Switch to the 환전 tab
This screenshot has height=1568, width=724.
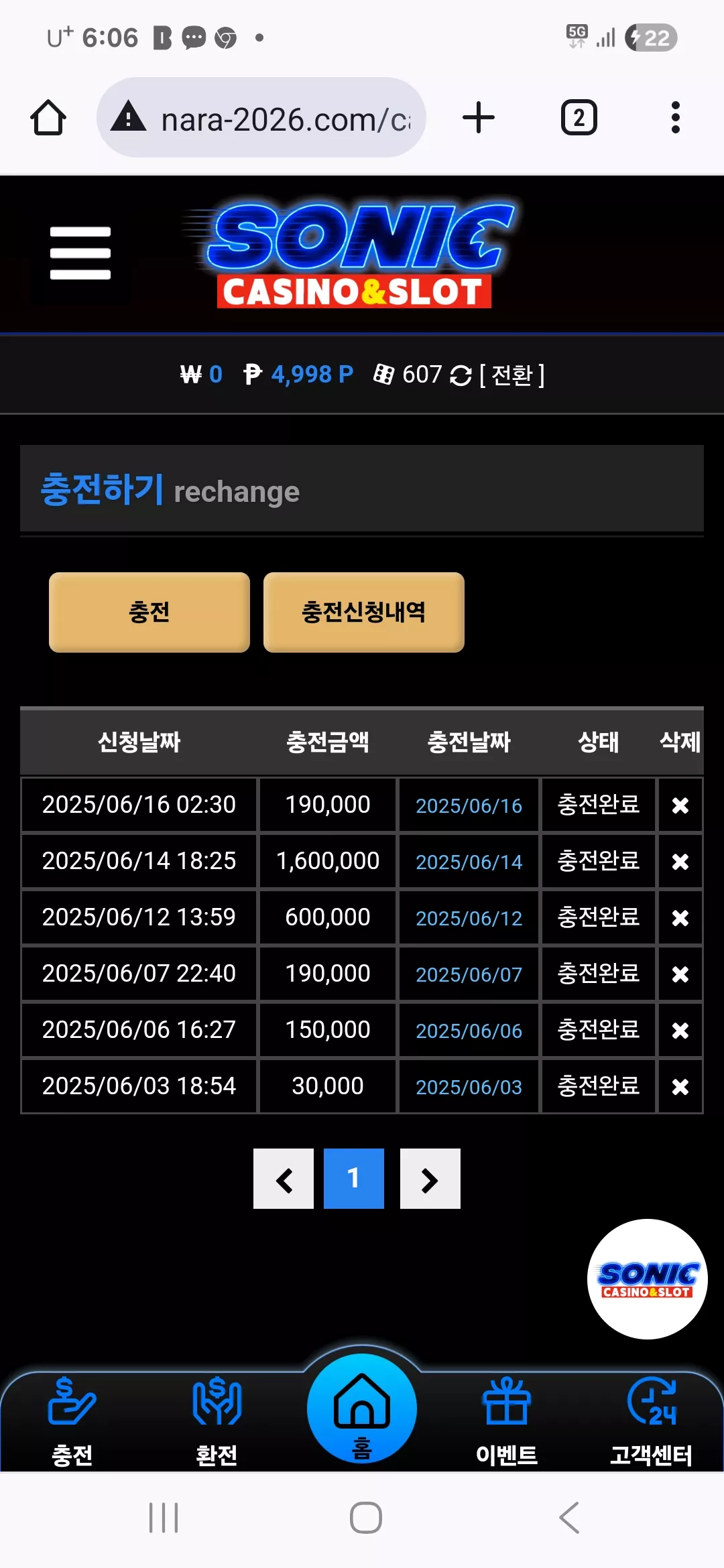click(x=217, y=1421)
